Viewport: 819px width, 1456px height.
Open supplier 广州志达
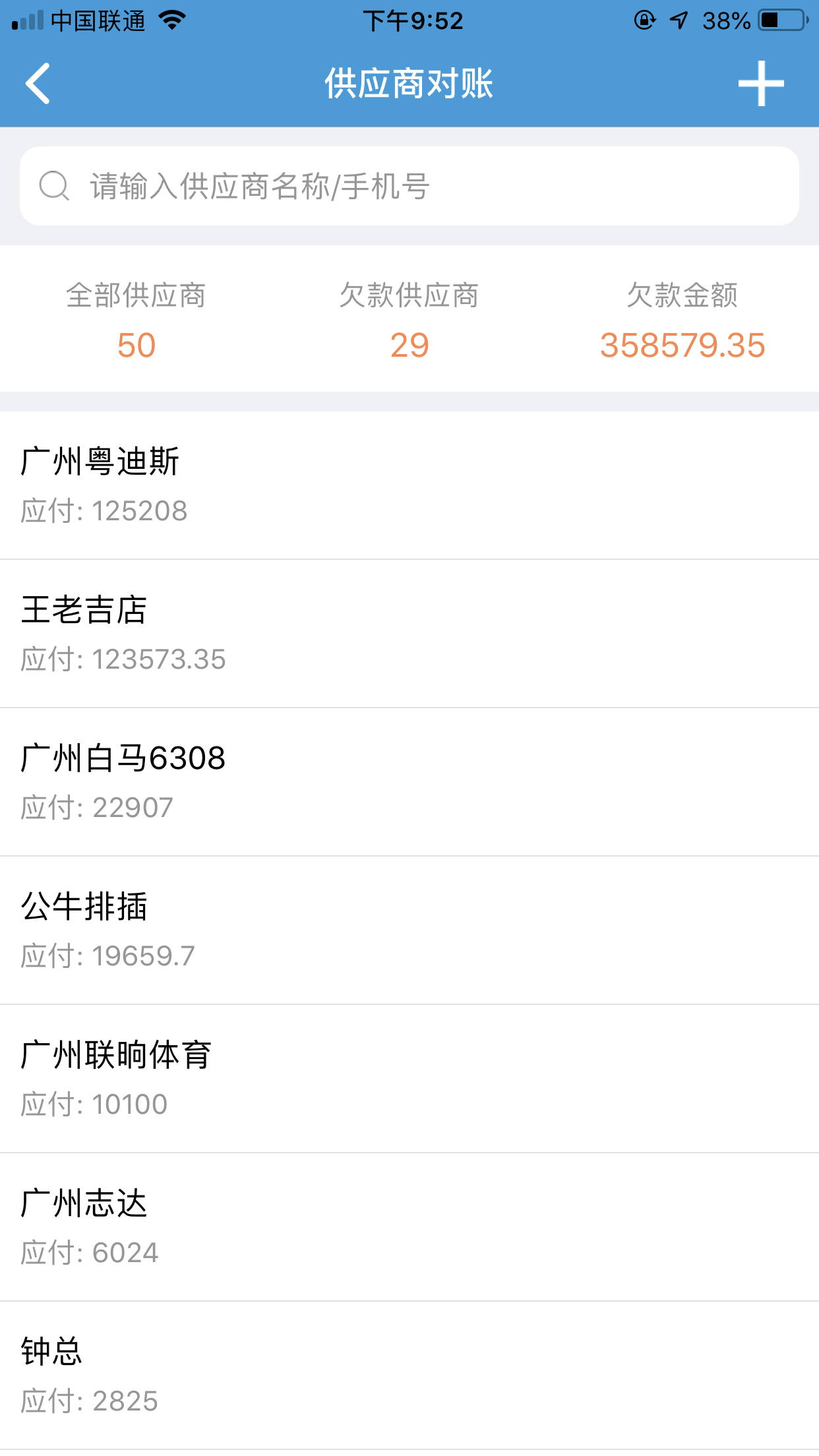coord(409,1227)
